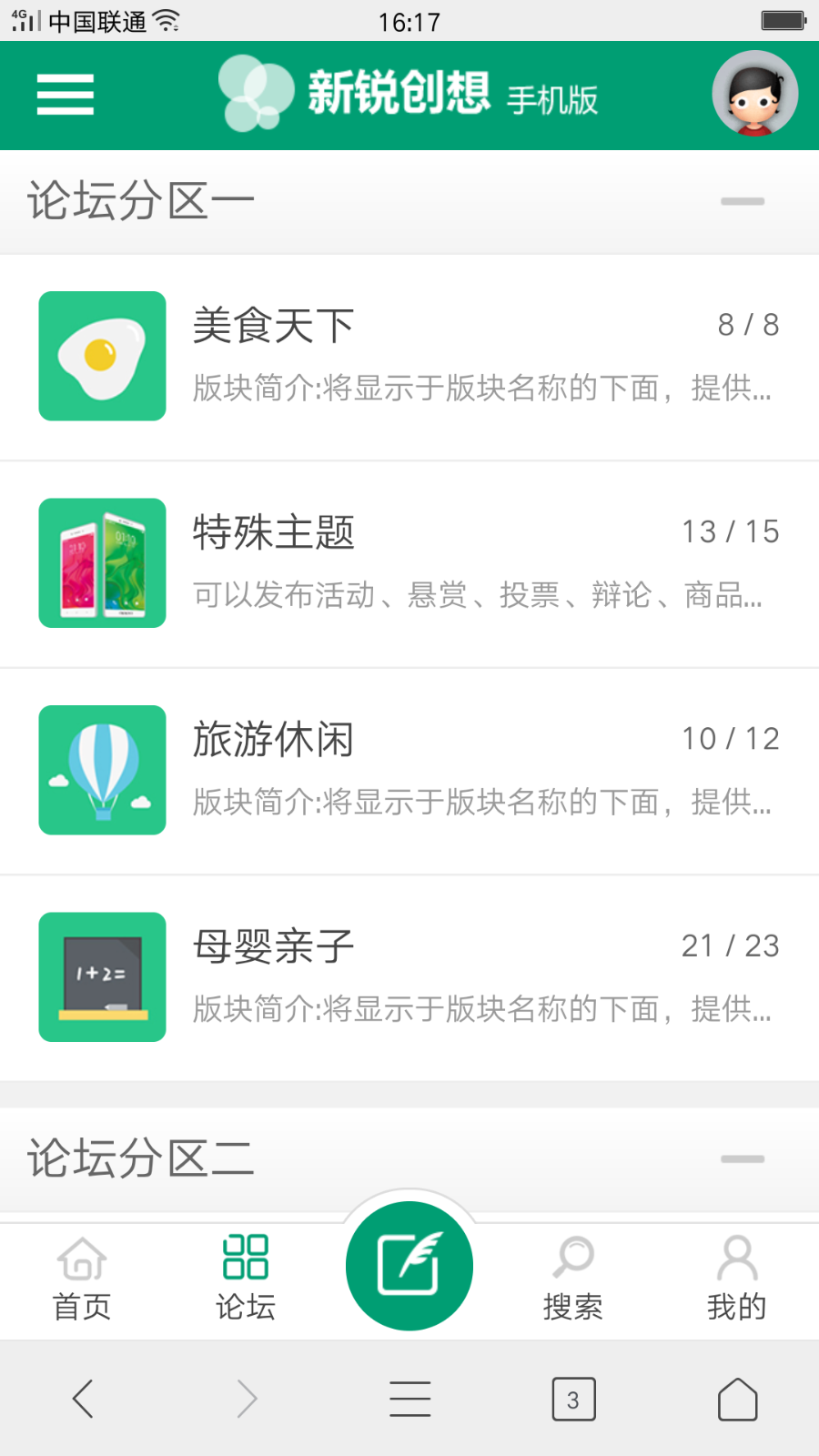The image size is (819, 1456).
Task: Open the 特殊主题 forum board
Action: [x=409, y=563]
